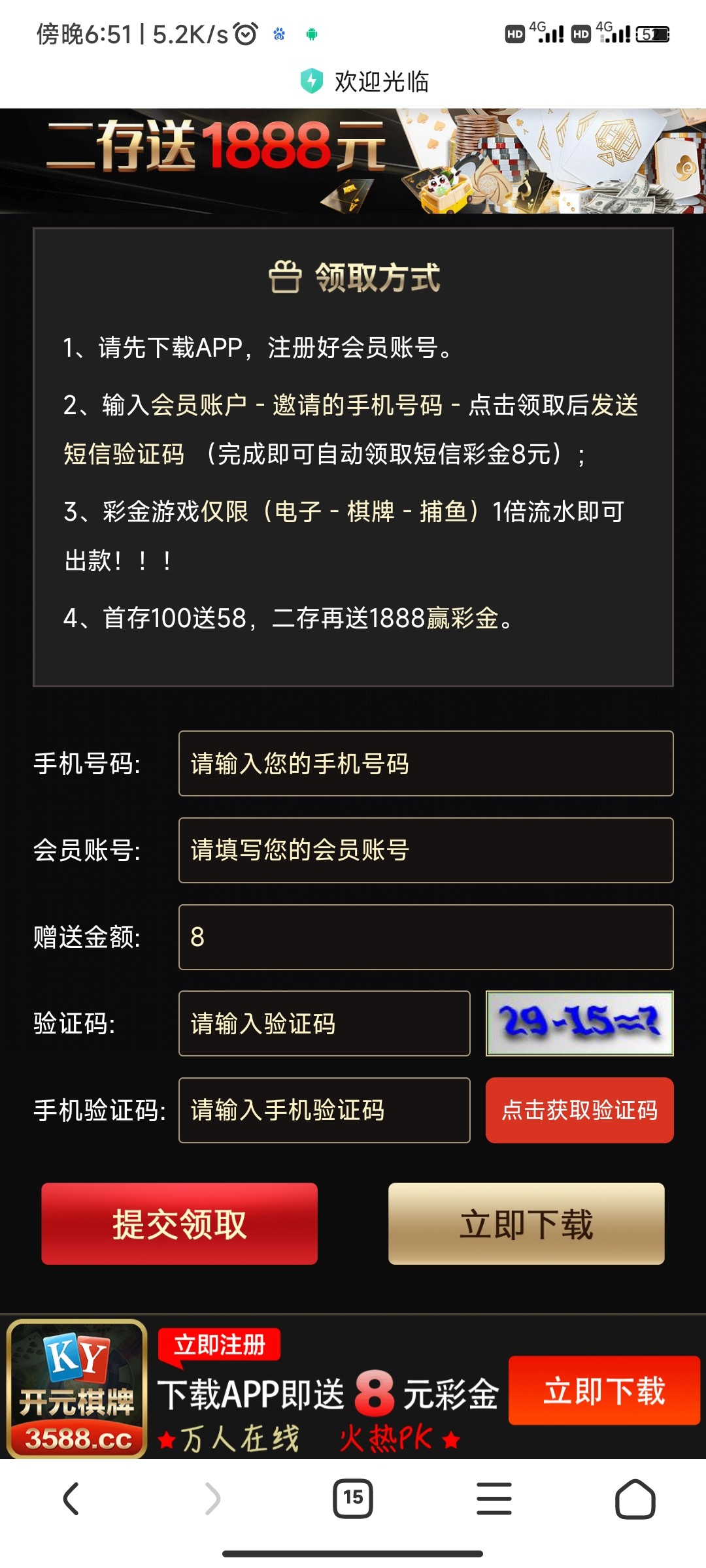Tap the 验证码 captcha input field
The image size is (706, 1568).
coord(324,1023)
